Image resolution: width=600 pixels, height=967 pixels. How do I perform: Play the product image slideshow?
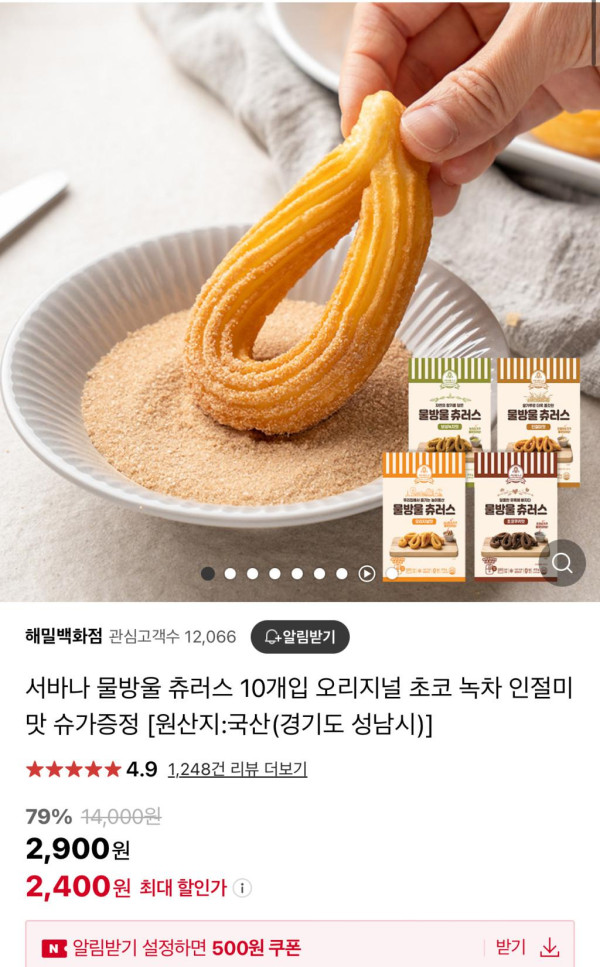point(367,574)
